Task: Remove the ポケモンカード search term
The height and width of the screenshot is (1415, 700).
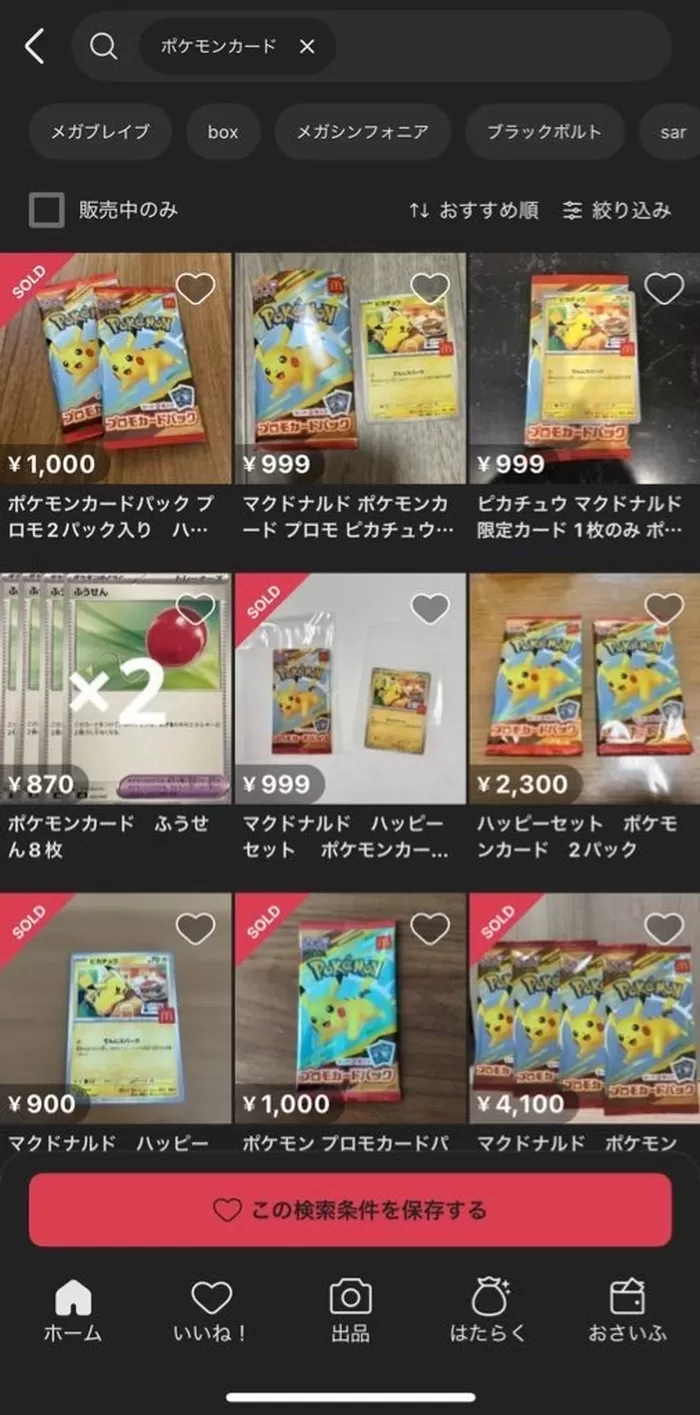Action: 307,46
